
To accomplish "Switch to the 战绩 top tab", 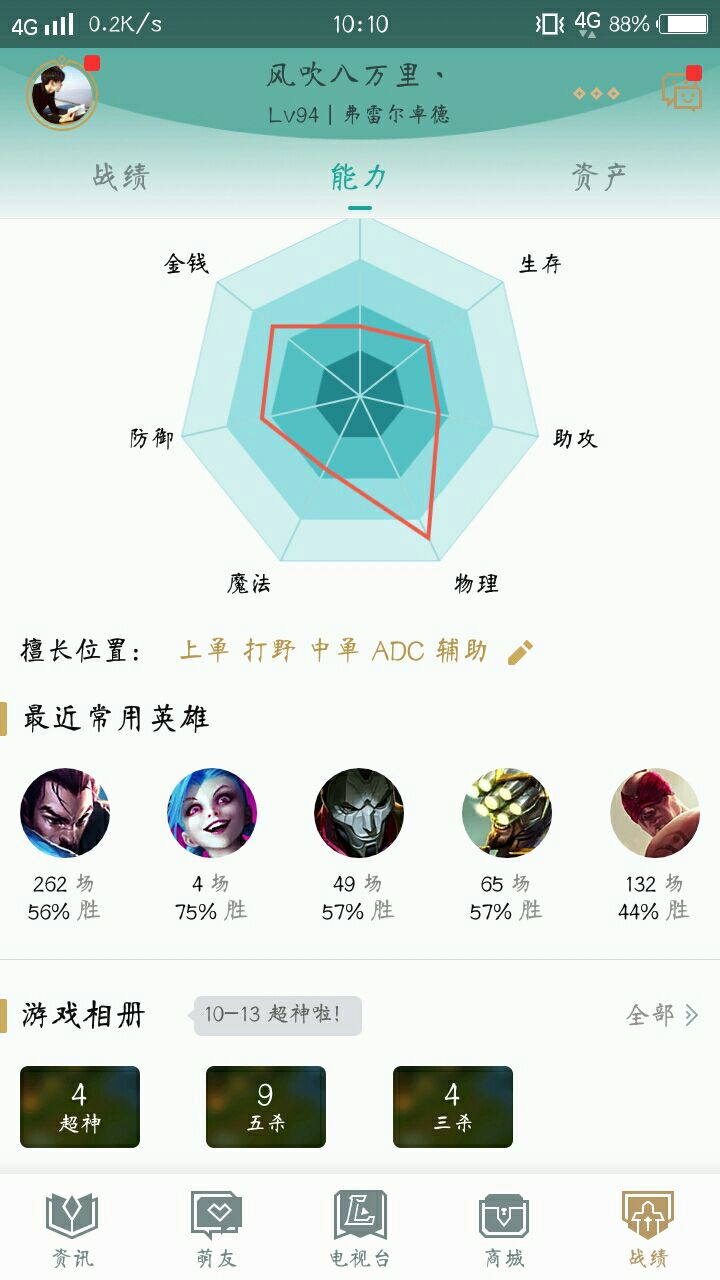I will (x=121, y=177).
